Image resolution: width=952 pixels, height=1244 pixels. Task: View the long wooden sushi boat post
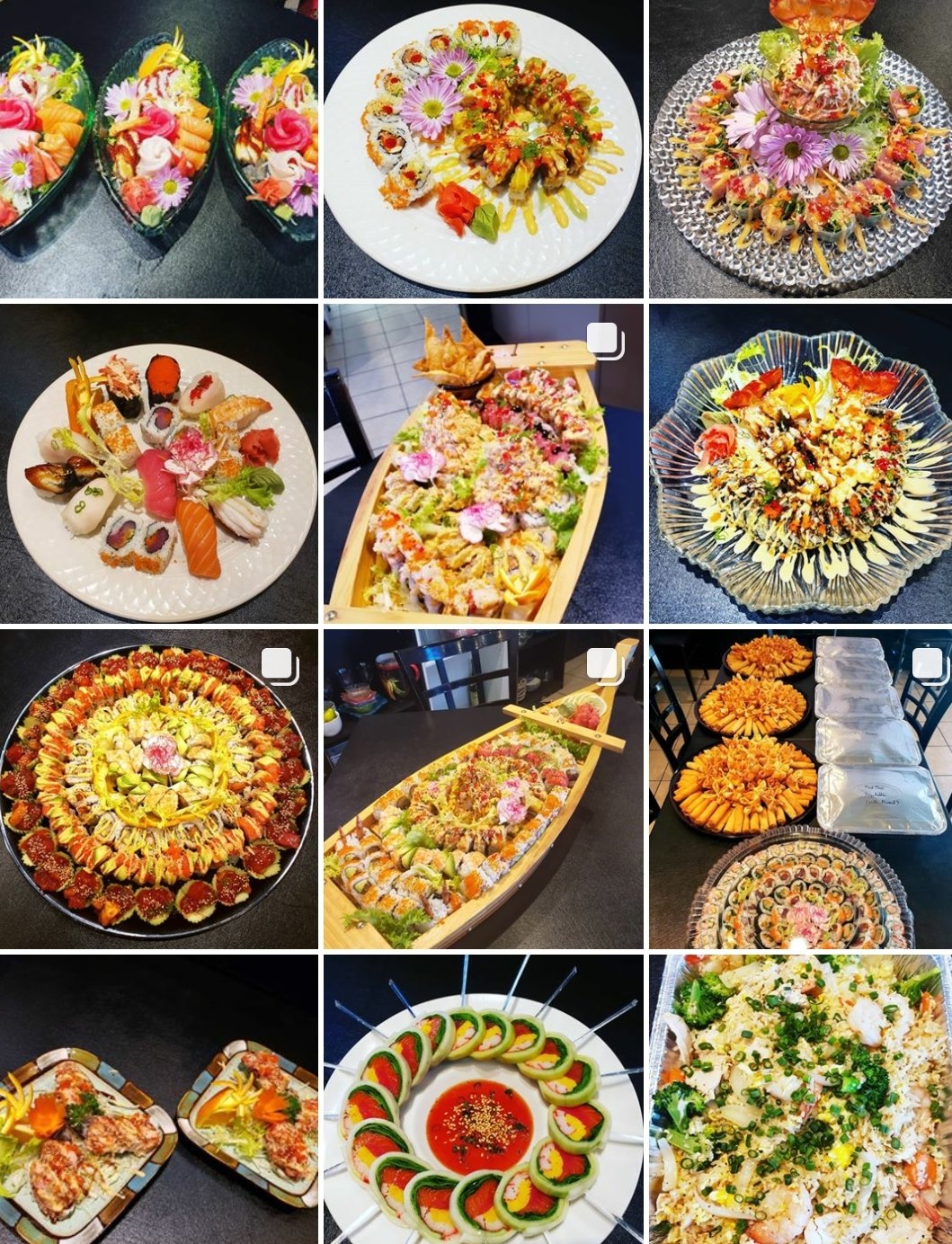click(x=483, y=788)
